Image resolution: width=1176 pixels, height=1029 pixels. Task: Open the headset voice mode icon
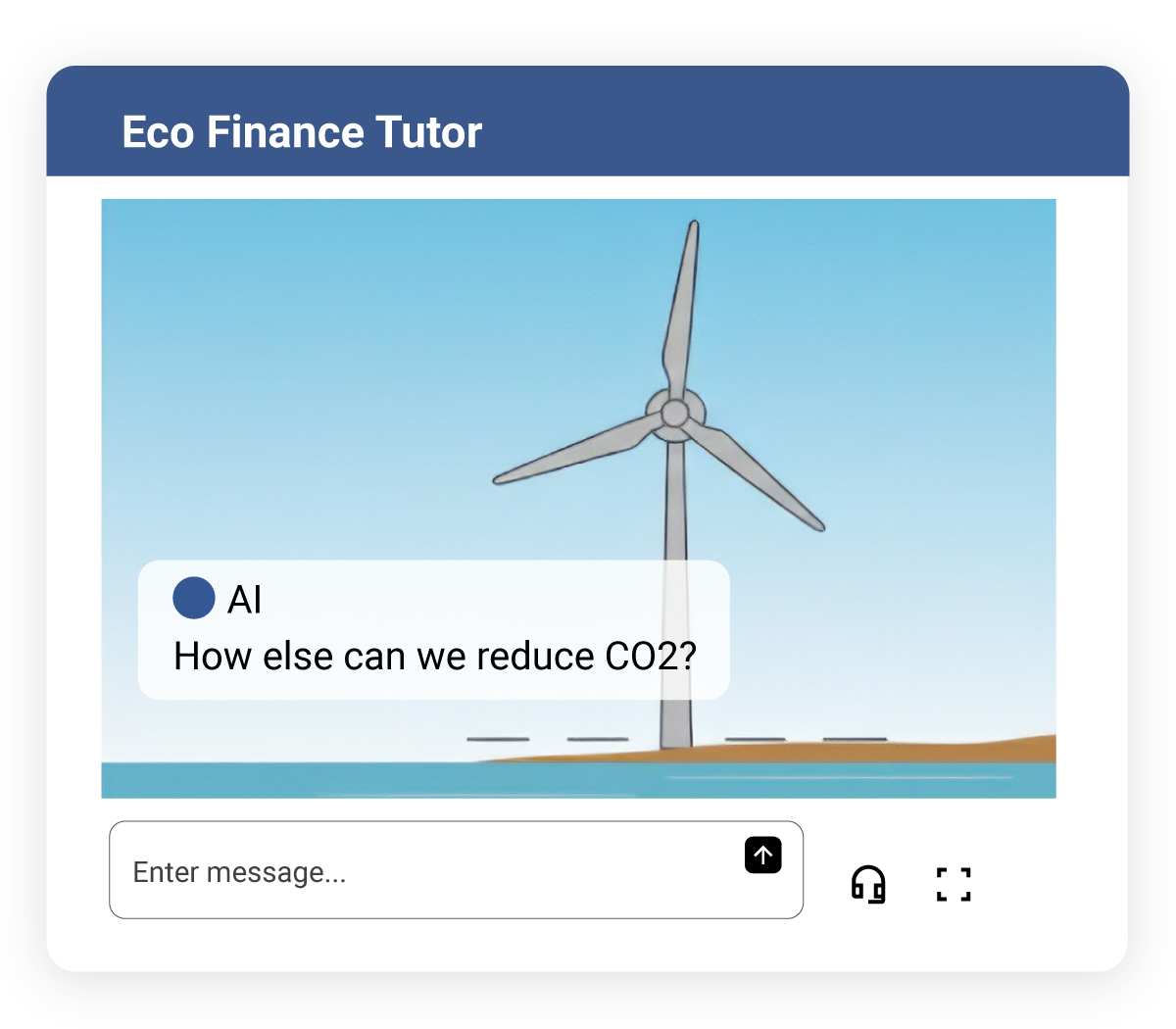tap(868, 884)
